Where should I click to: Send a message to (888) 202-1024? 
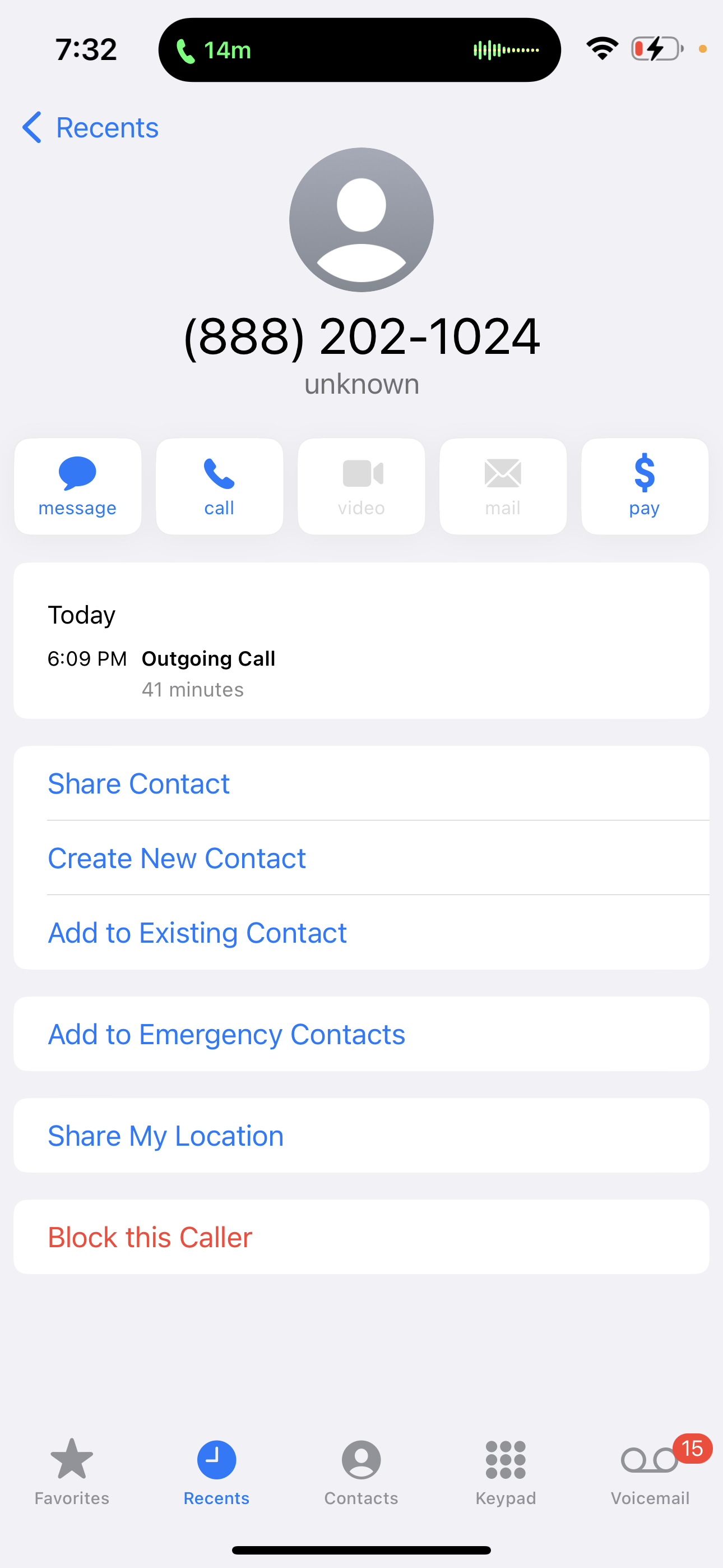tap(78, 486)
